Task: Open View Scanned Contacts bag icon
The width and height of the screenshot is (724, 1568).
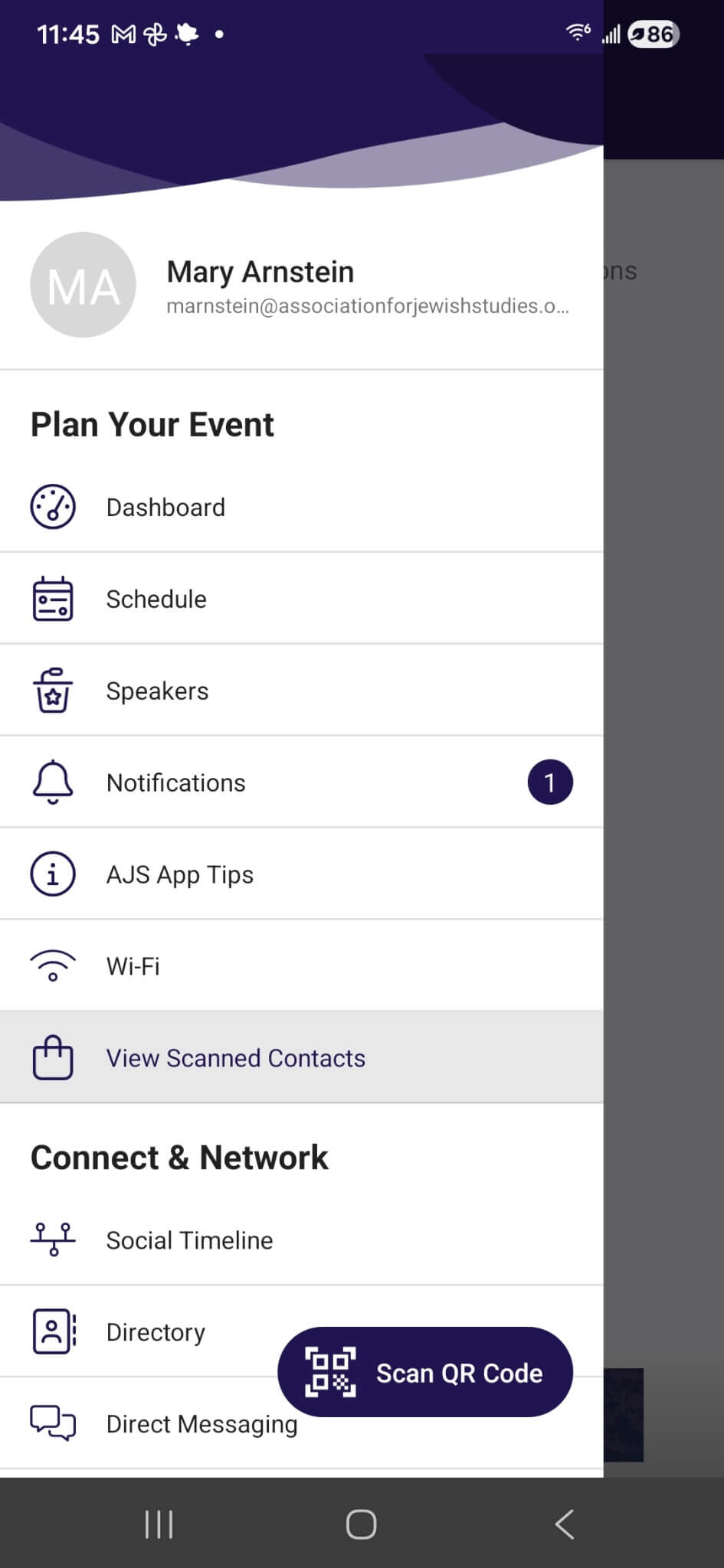Action: tap(52, 1057)
